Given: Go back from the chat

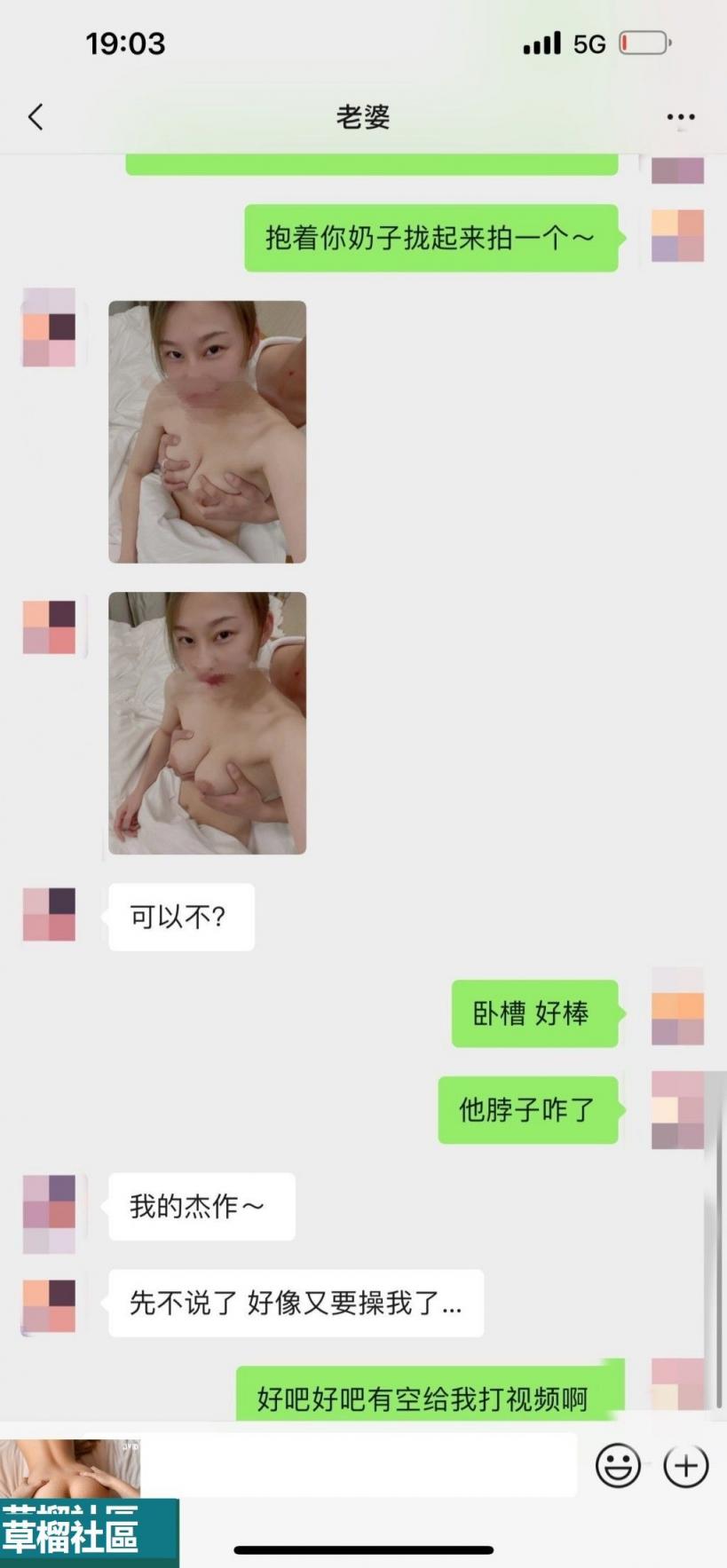Looking at the screenshot, I should point(36,117).
